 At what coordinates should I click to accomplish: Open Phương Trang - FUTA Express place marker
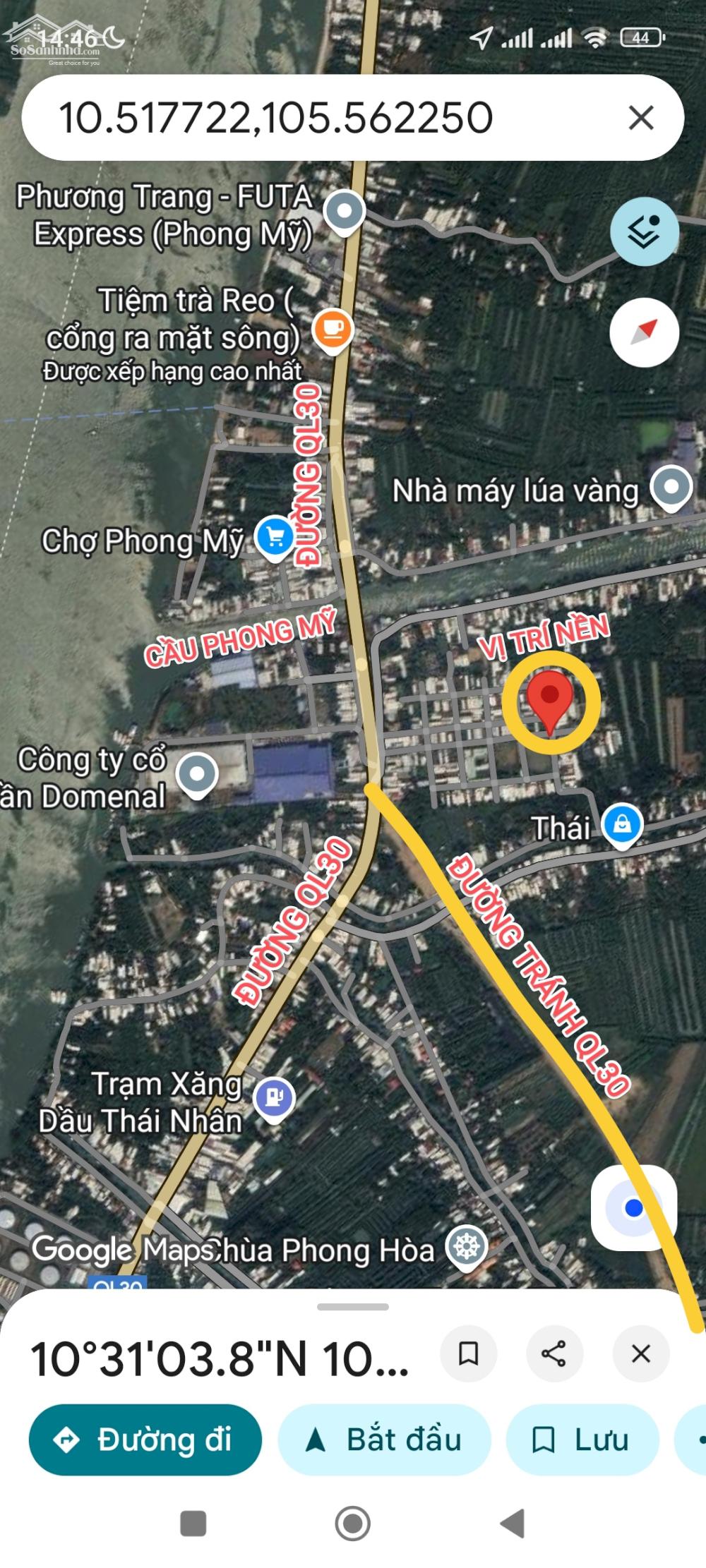[x=345, y=212]
